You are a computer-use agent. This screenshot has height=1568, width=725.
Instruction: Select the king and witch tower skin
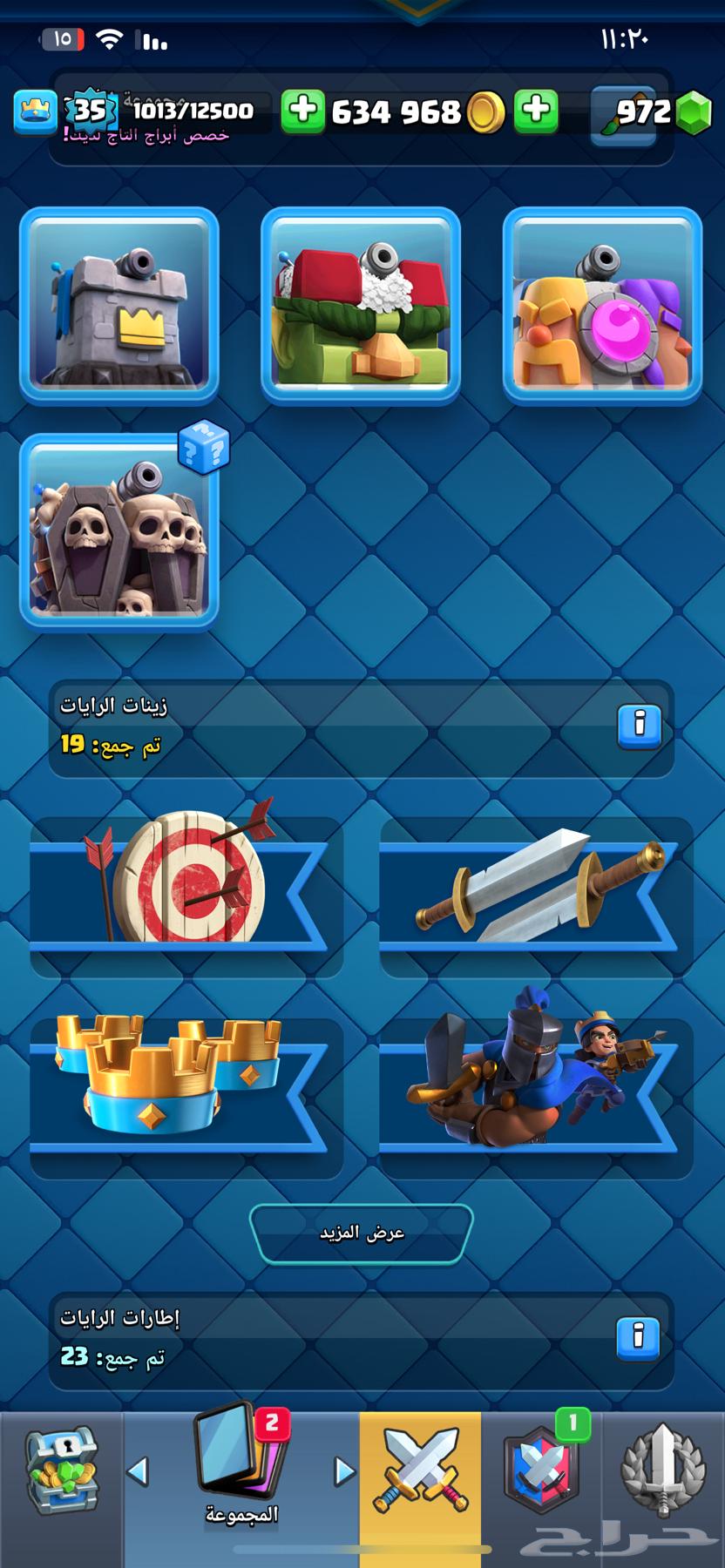602,305
